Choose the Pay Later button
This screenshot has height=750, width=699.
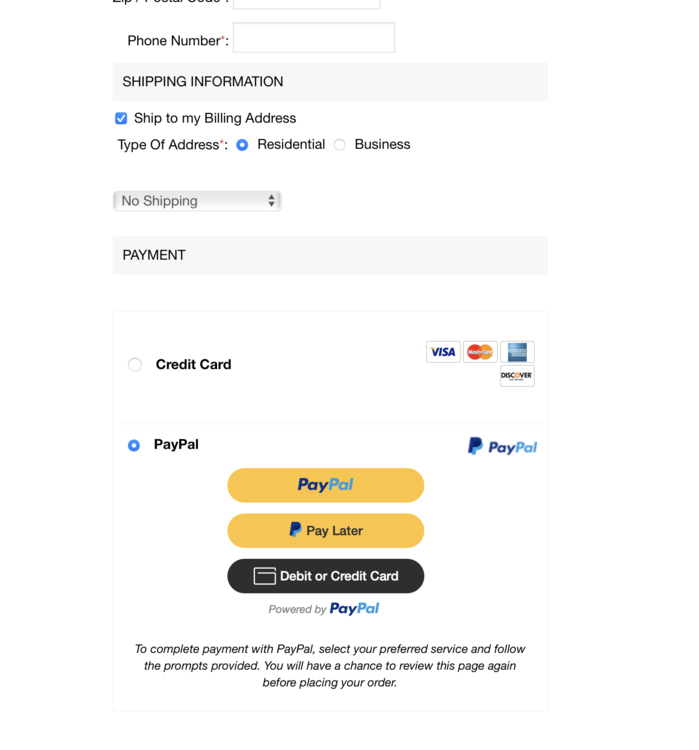(x=325, y=531)
